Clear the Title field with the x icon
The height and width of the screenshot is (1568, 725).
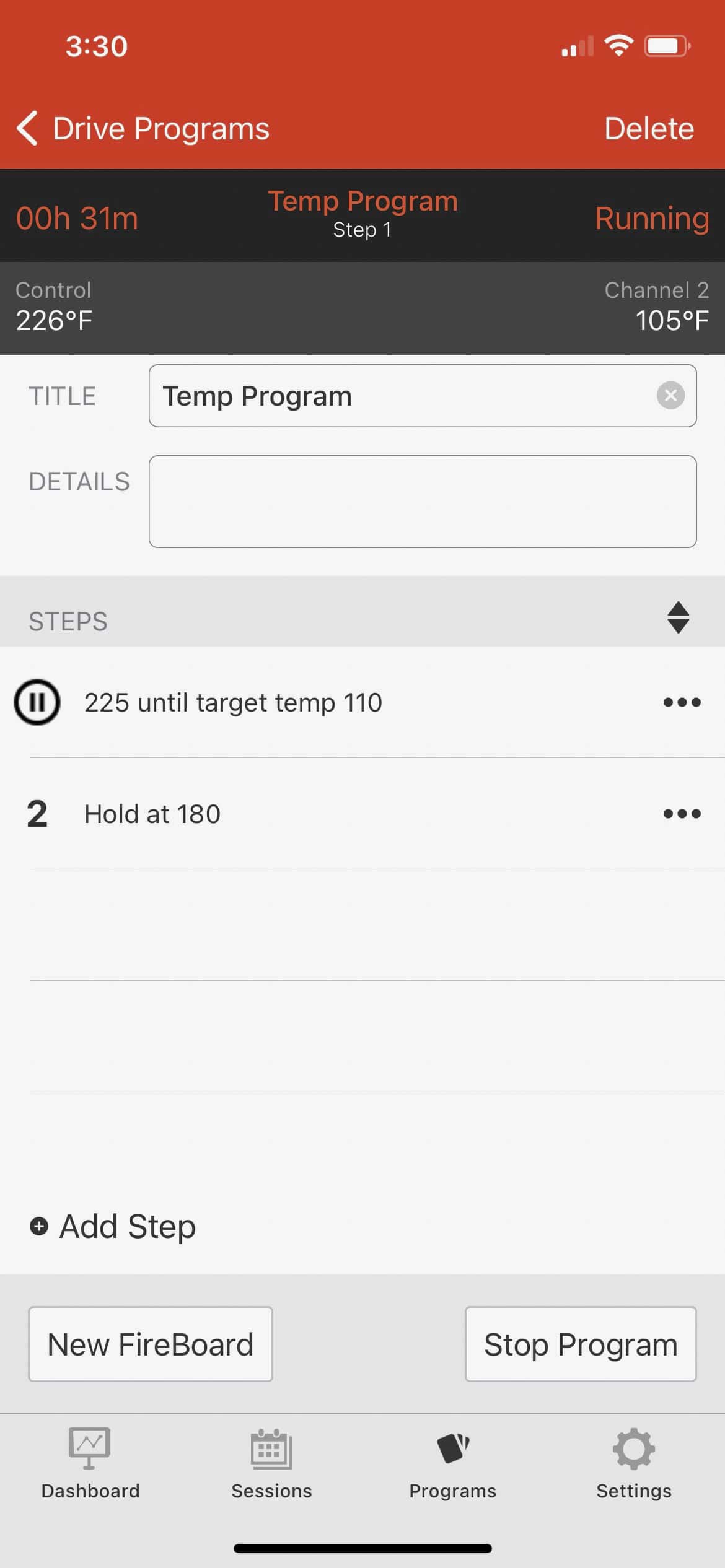(x=671, y=396)
